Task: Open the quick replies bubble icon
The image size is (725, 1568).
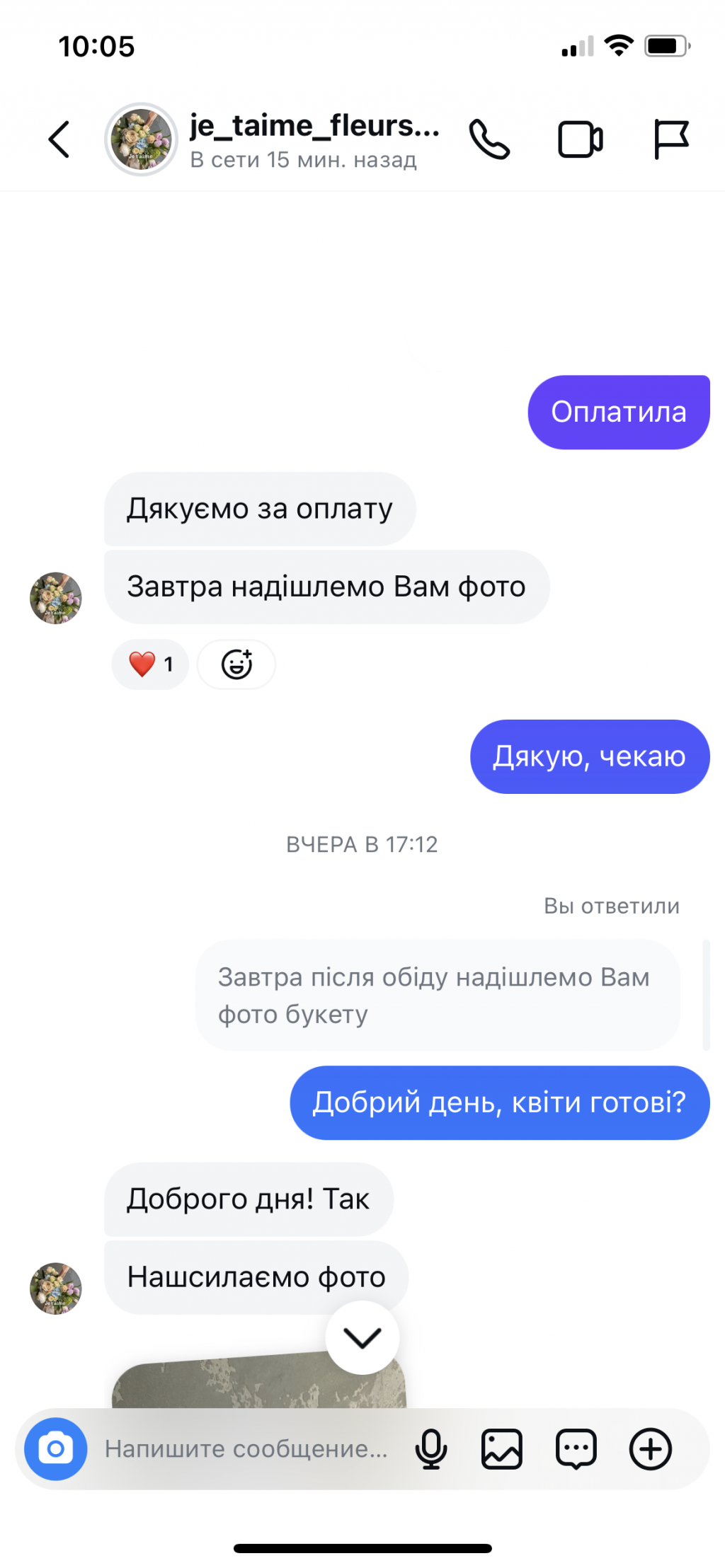Action: 576,1449
